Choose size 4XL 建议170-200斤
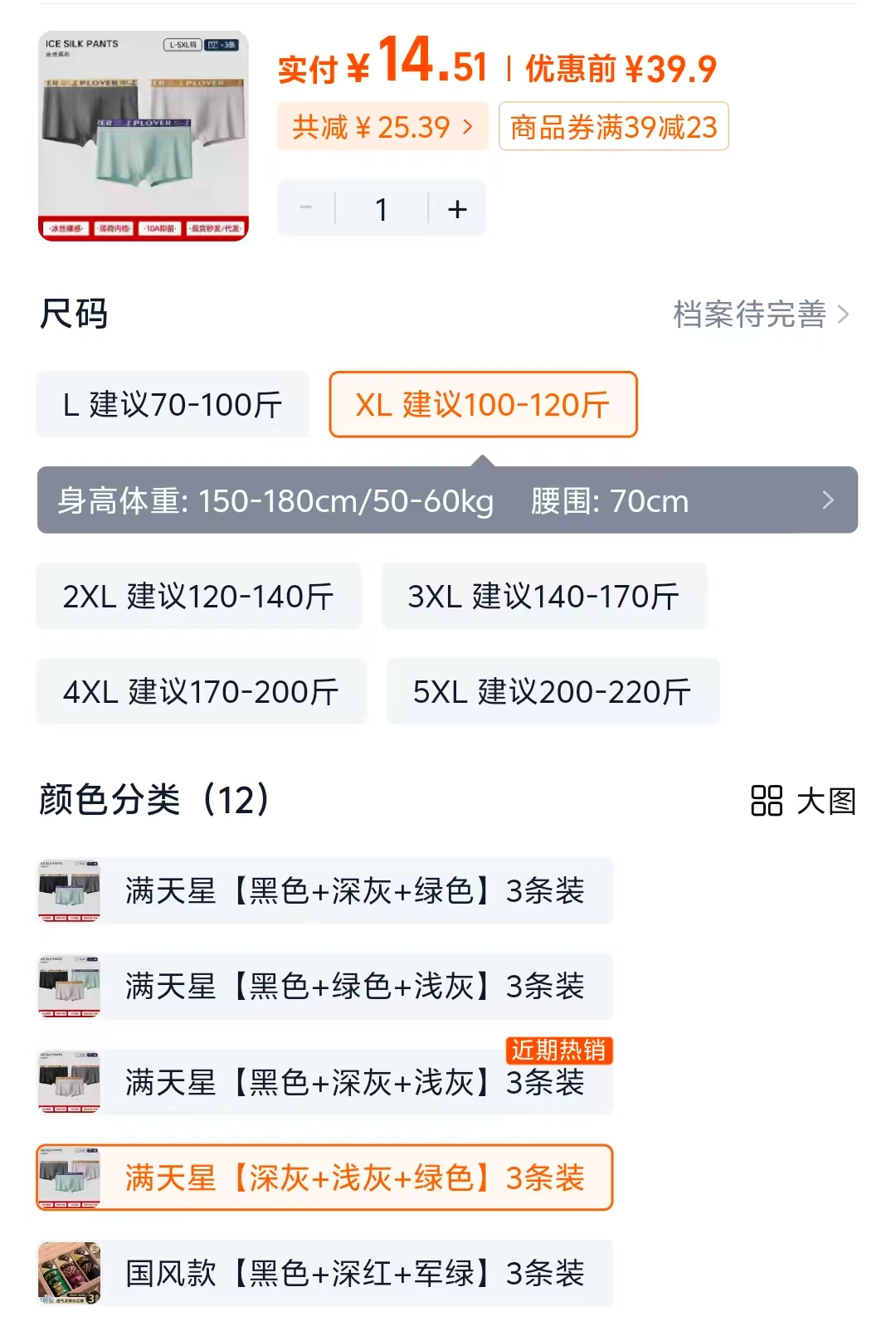The height and width of the screenshot is (1331, 896). (201, 691)
